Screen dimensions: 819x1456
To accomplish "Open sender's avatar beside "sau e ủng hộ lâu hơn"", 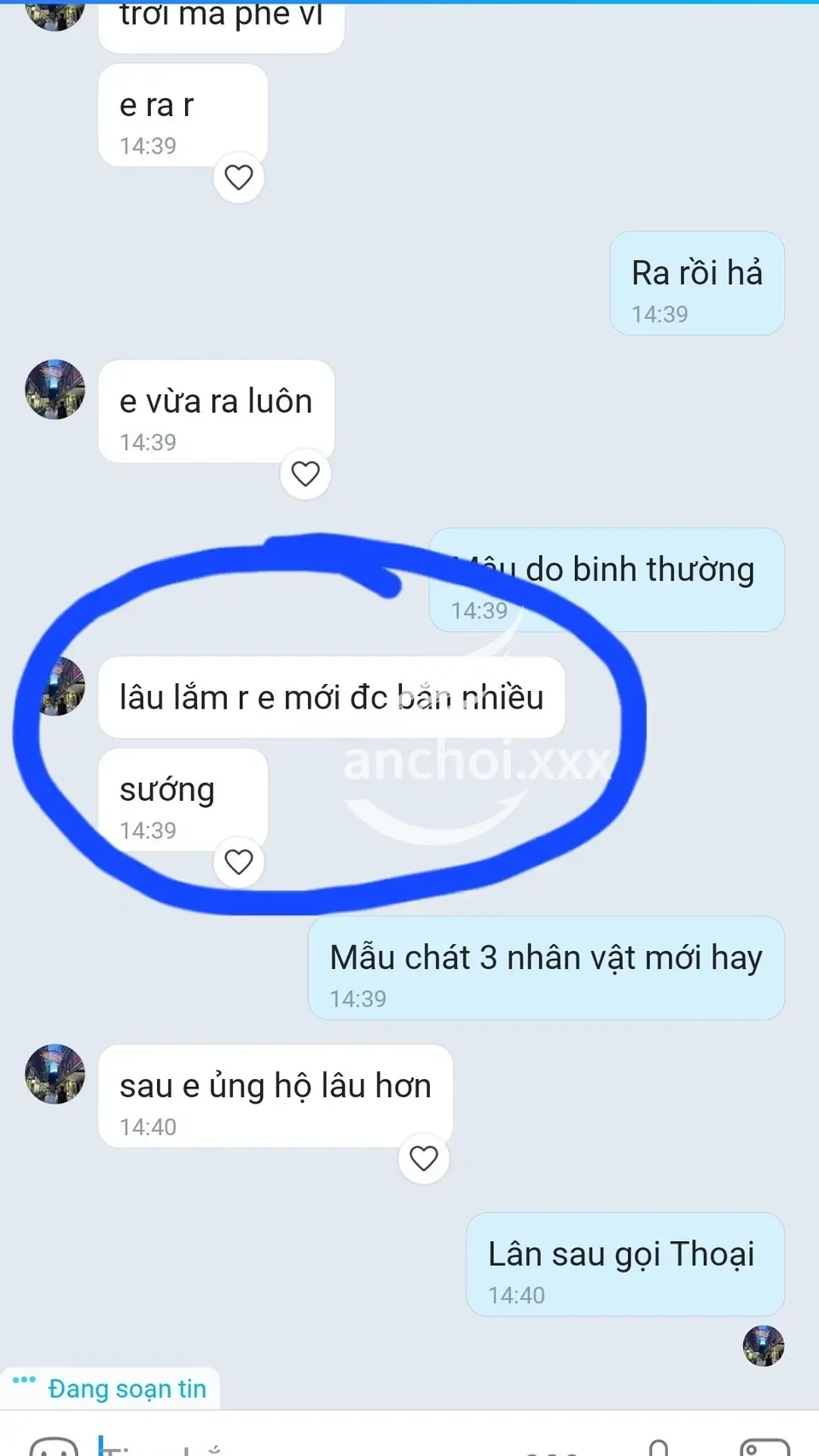I will tap(55, 1074).
